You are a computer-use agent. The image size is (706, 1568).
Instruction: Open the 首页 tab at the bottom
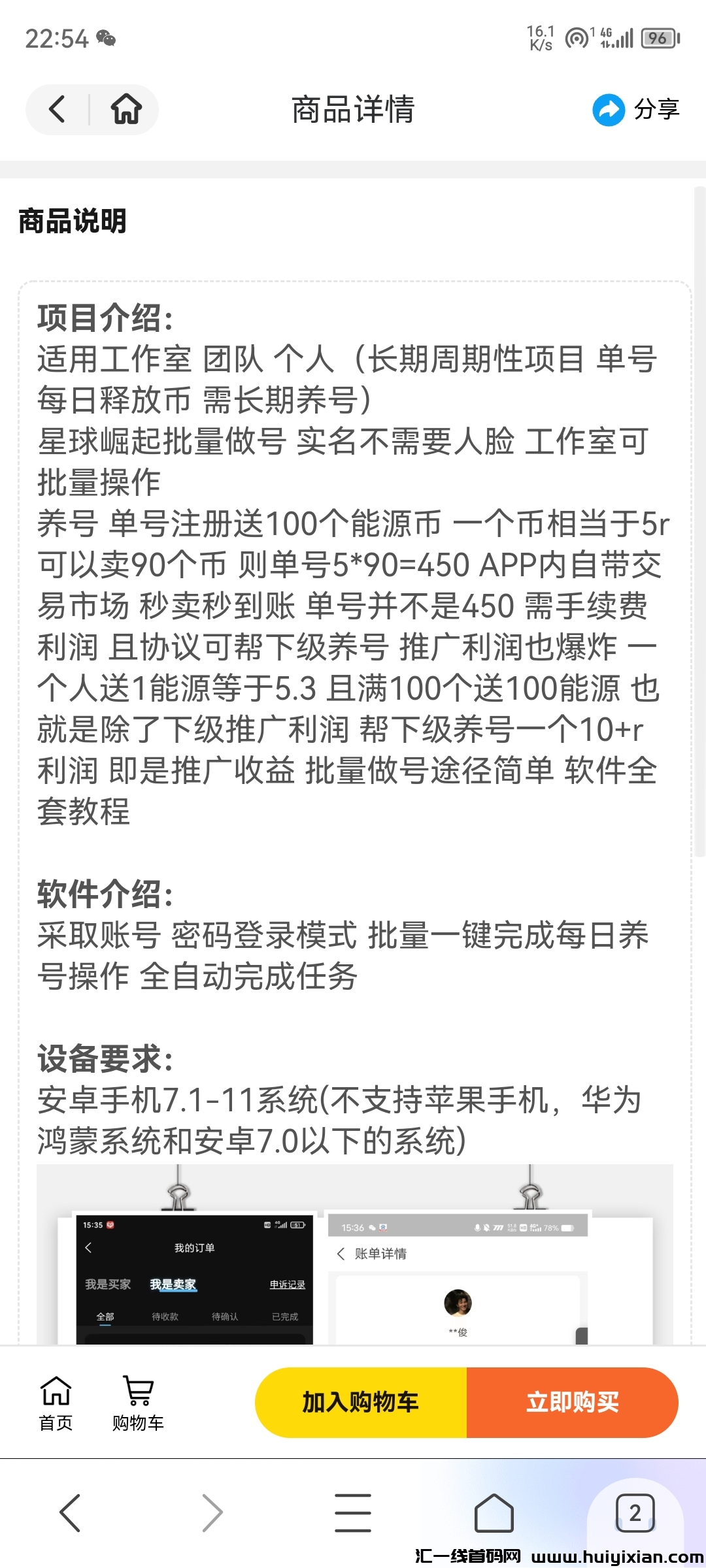tap(56, 1403)
